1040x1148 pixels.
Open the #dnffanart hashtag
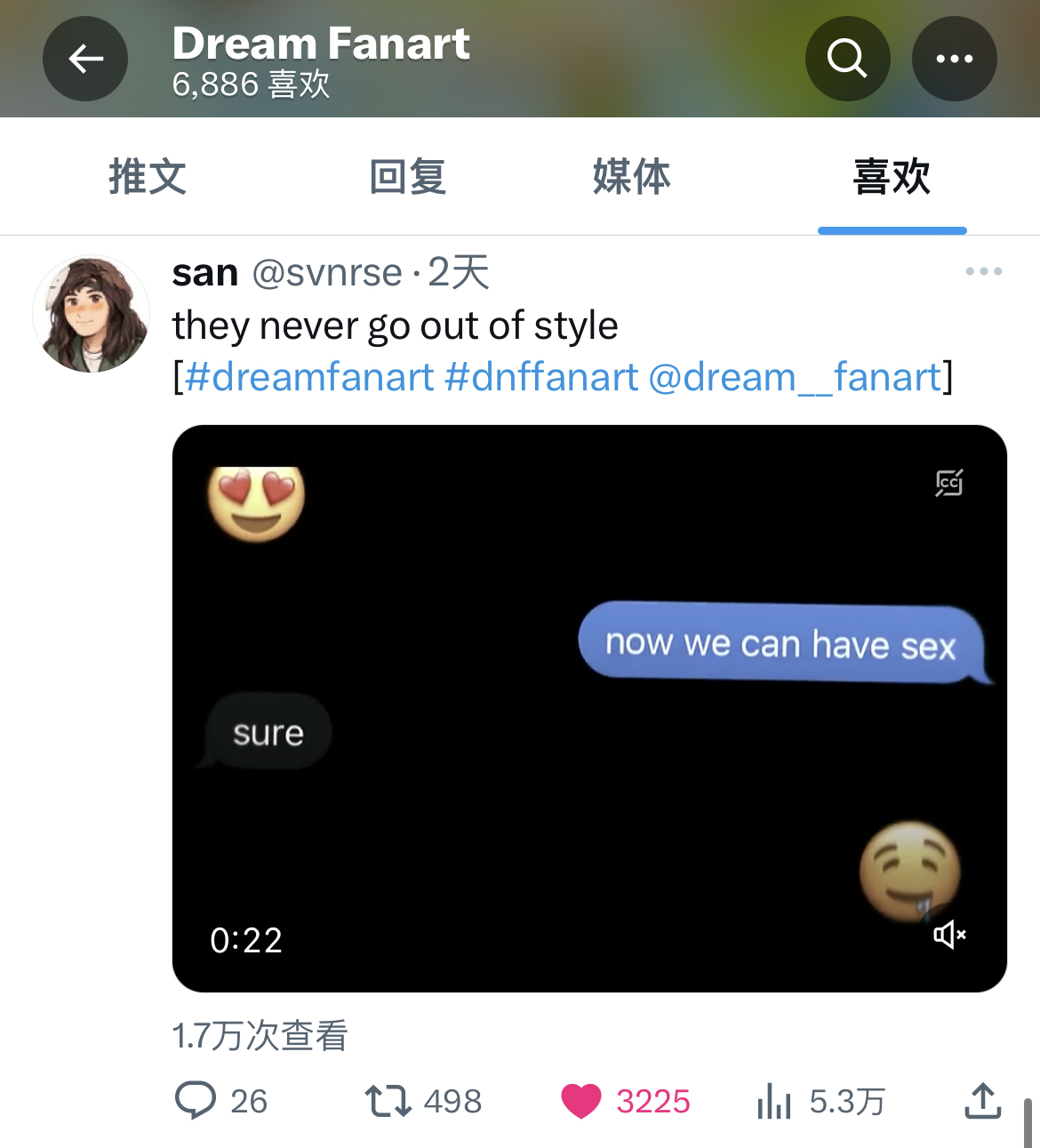[541, 377]
